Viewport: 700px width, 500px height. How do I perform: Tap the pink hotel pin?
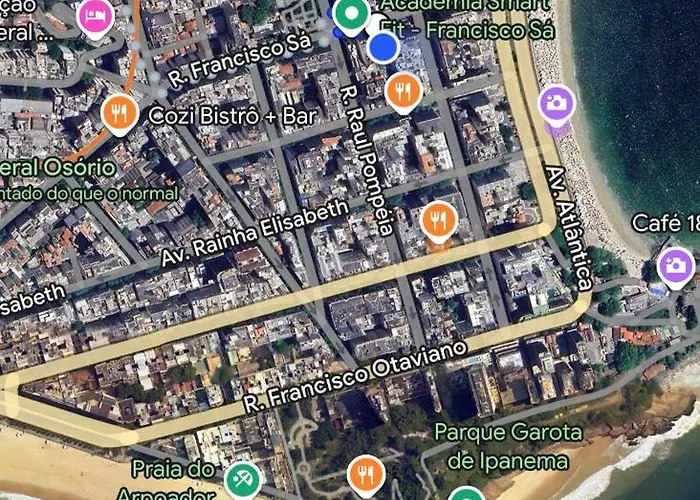95,17
